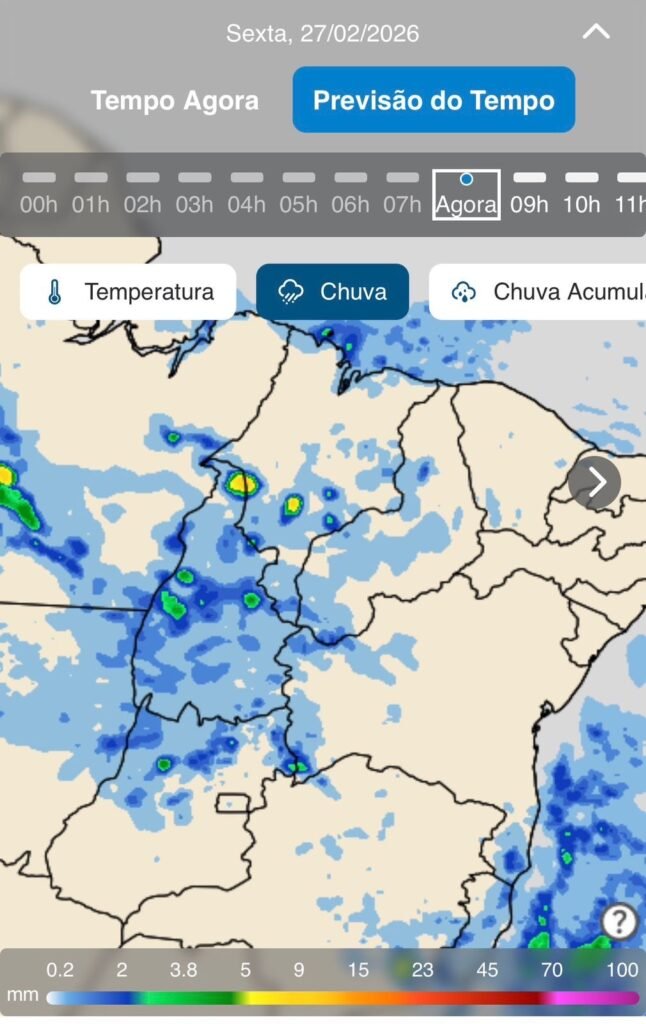
Task: Switch map layer to Temperatura
Action: 129,292
